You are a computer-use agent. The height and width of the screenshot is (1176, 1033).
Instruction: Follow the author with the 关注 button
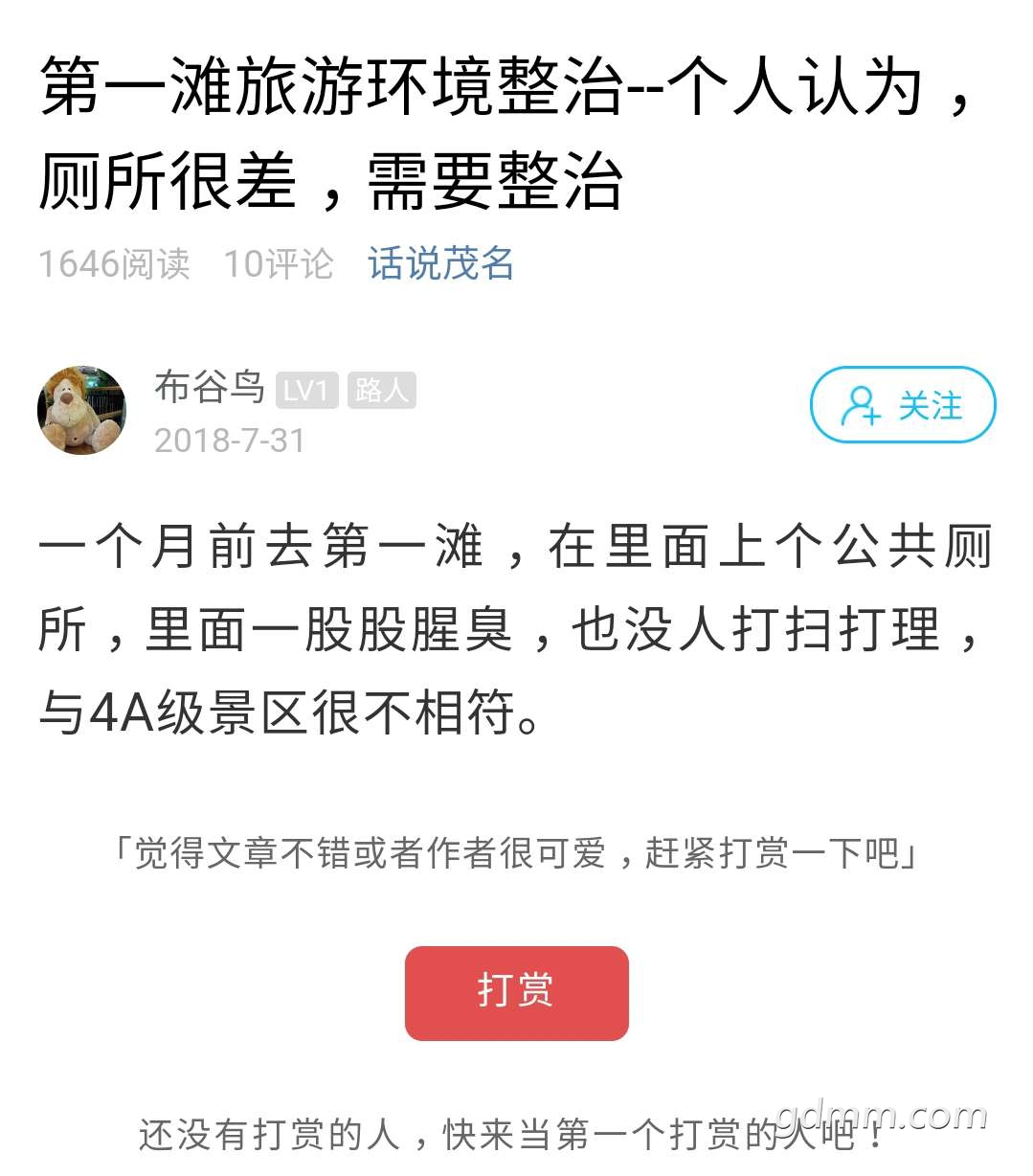click(902, 405)
